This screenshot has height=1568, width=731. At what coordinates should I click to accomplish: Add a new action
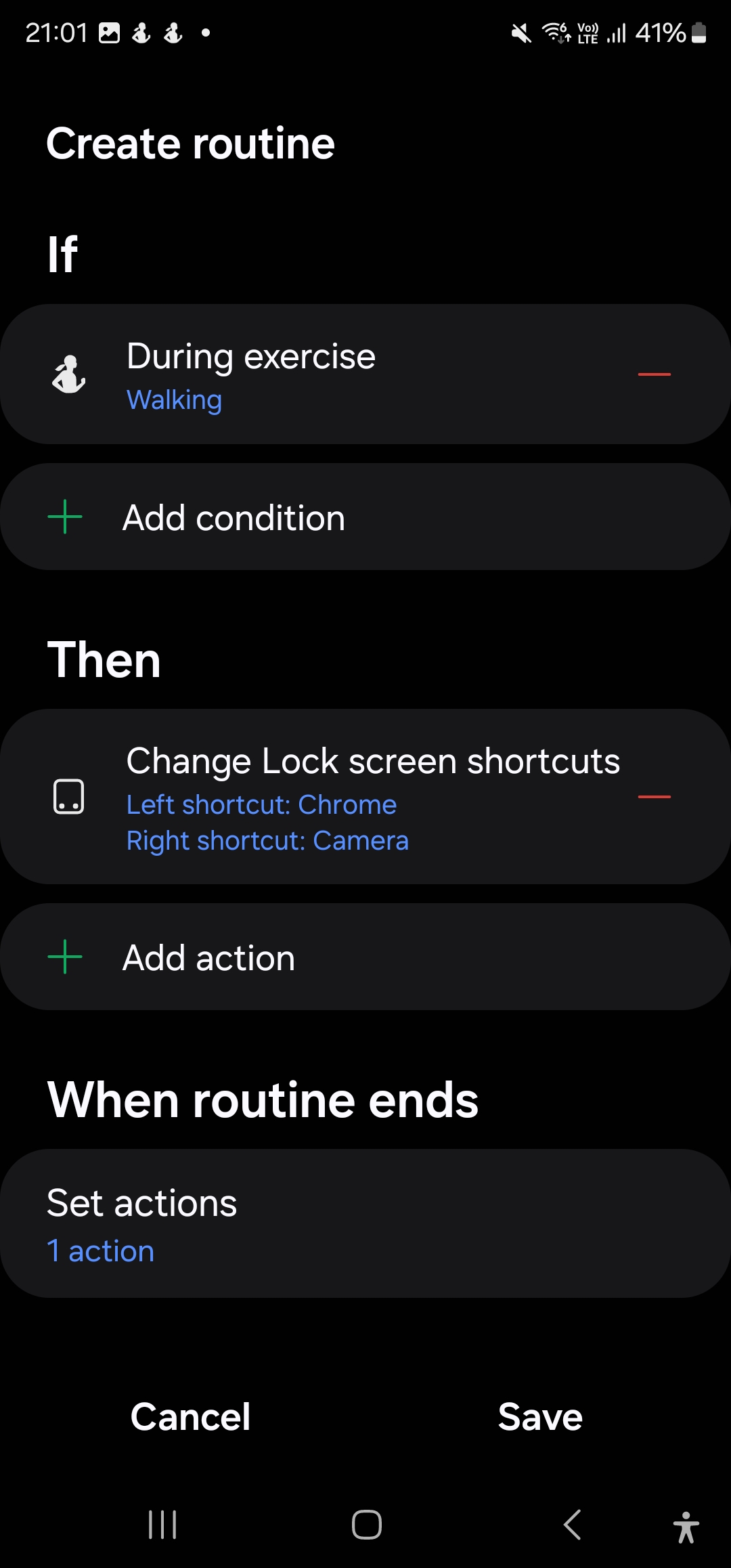pyautogui.click(x=365, y=957)
